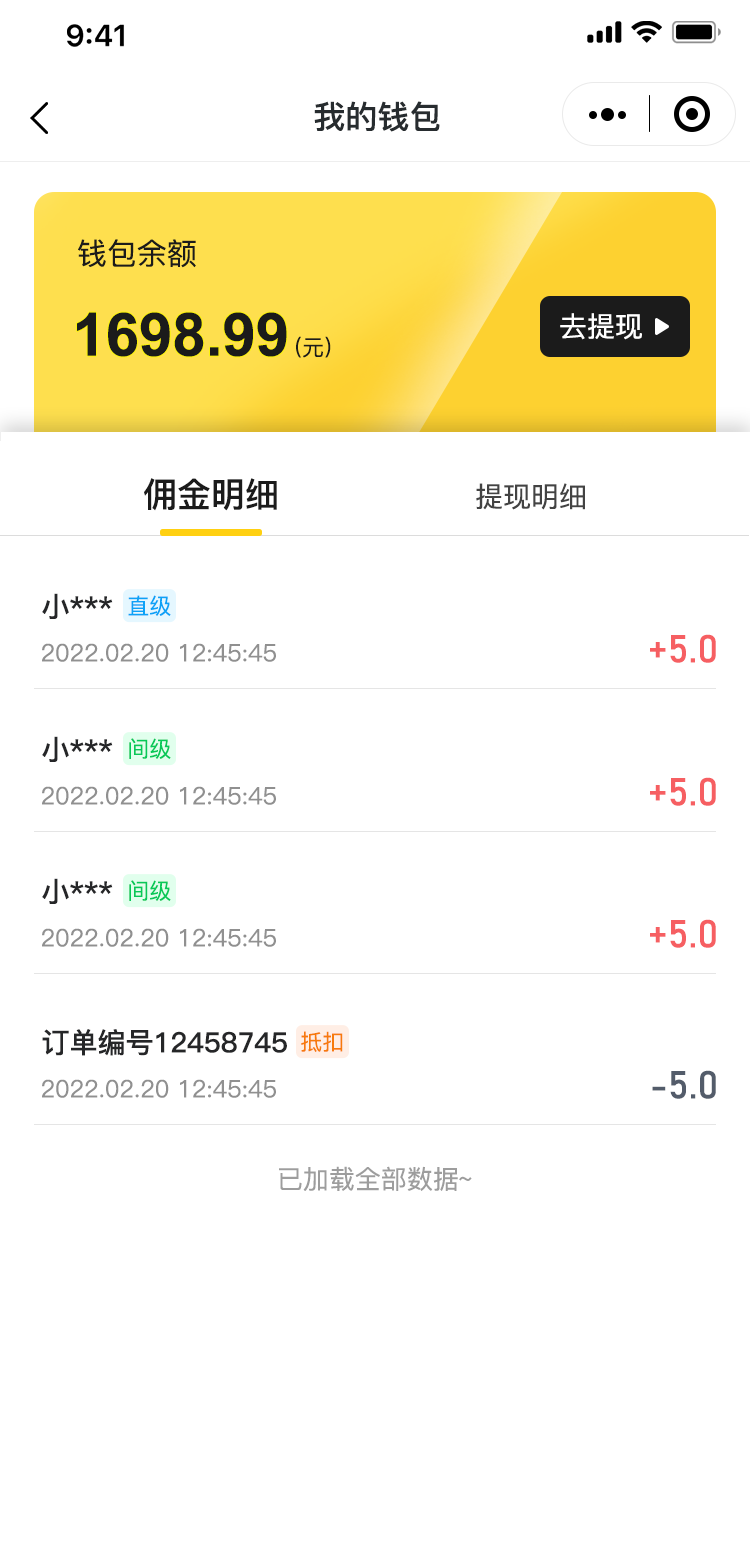The width and height of the screenshot is (750, 1556).
Task: Go back from 我的钱包
Action: [40, 118]
